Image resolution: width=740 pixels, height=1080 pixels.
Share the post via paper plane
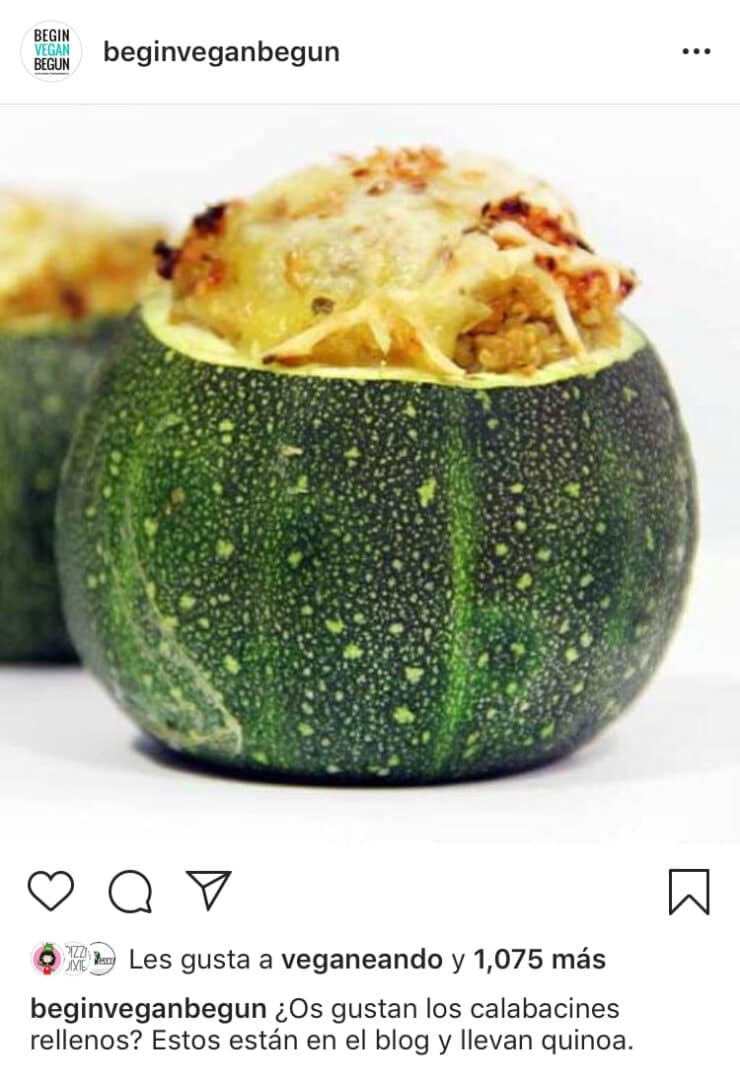click(x=208, y=890)
